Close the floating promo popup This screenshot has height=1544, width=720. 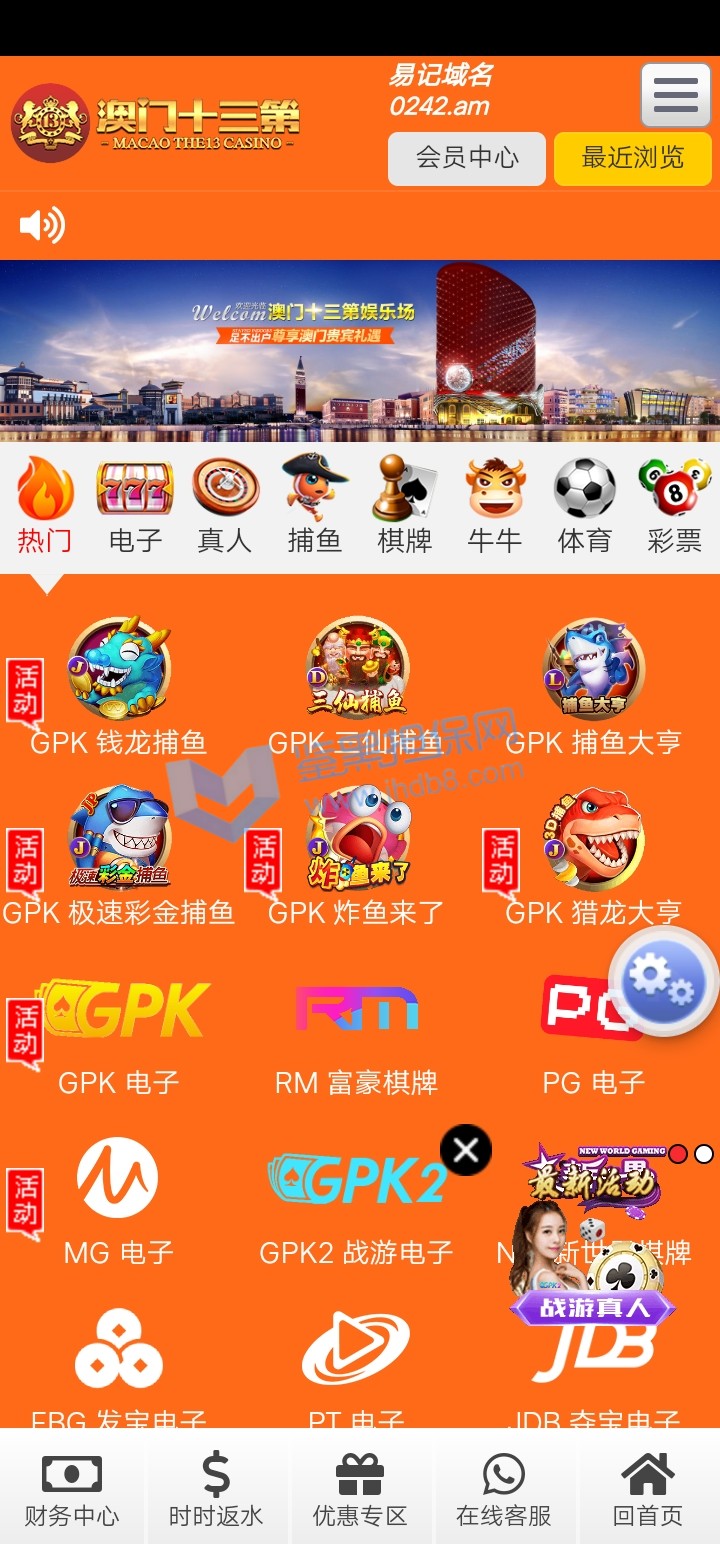click(x=466, y=1150)
